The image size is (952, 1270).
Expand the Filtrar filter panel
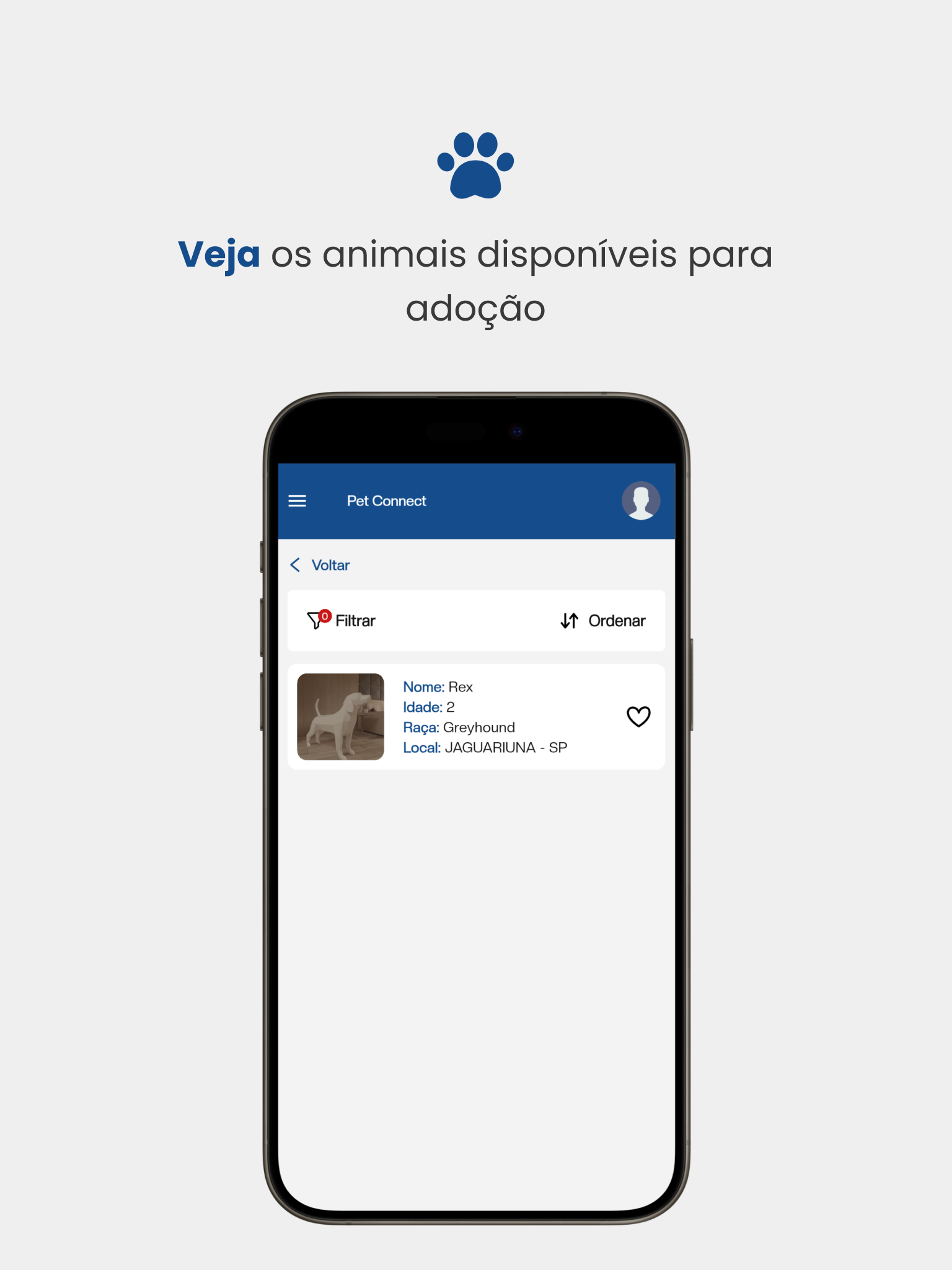[354, 621]
